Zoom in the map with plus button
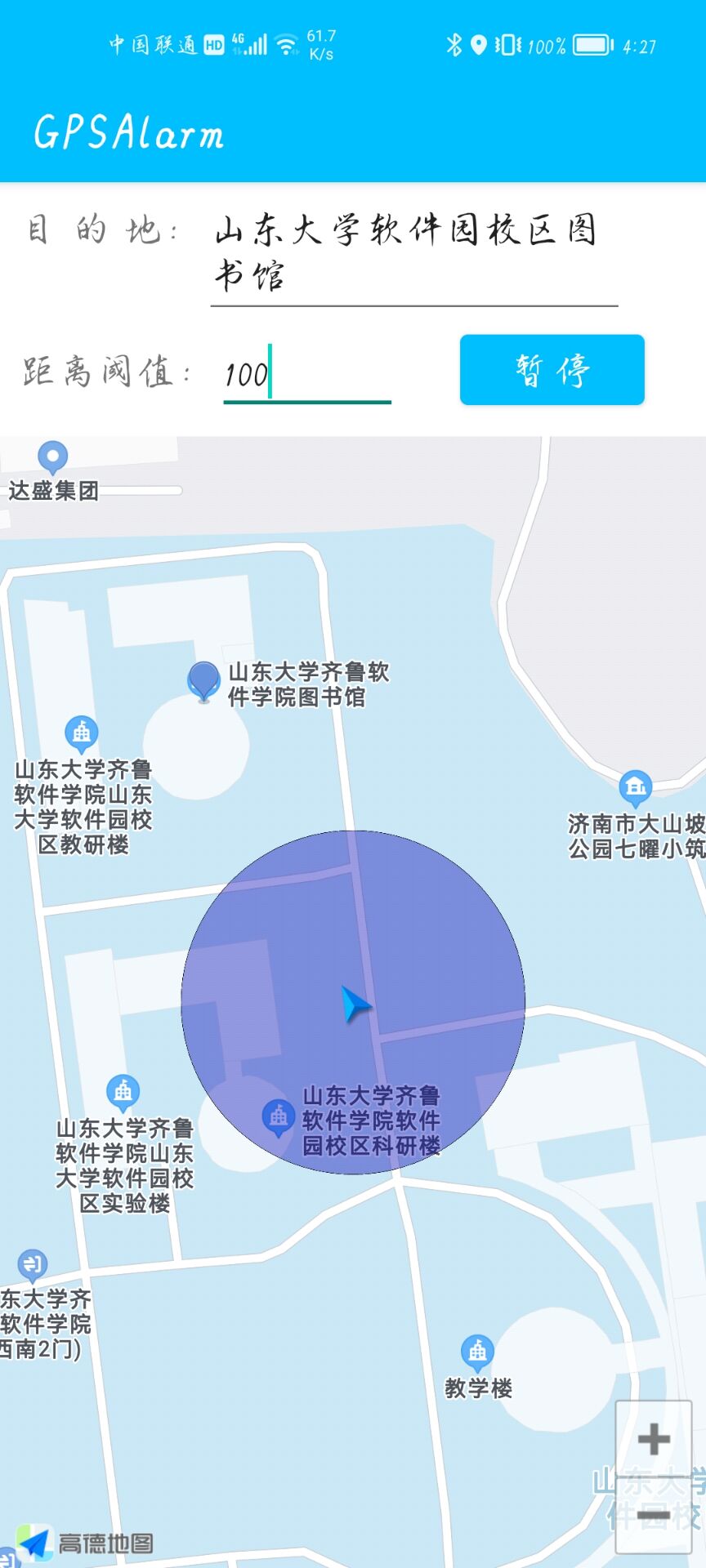Screen dimensions: 706x1568 653,1439
